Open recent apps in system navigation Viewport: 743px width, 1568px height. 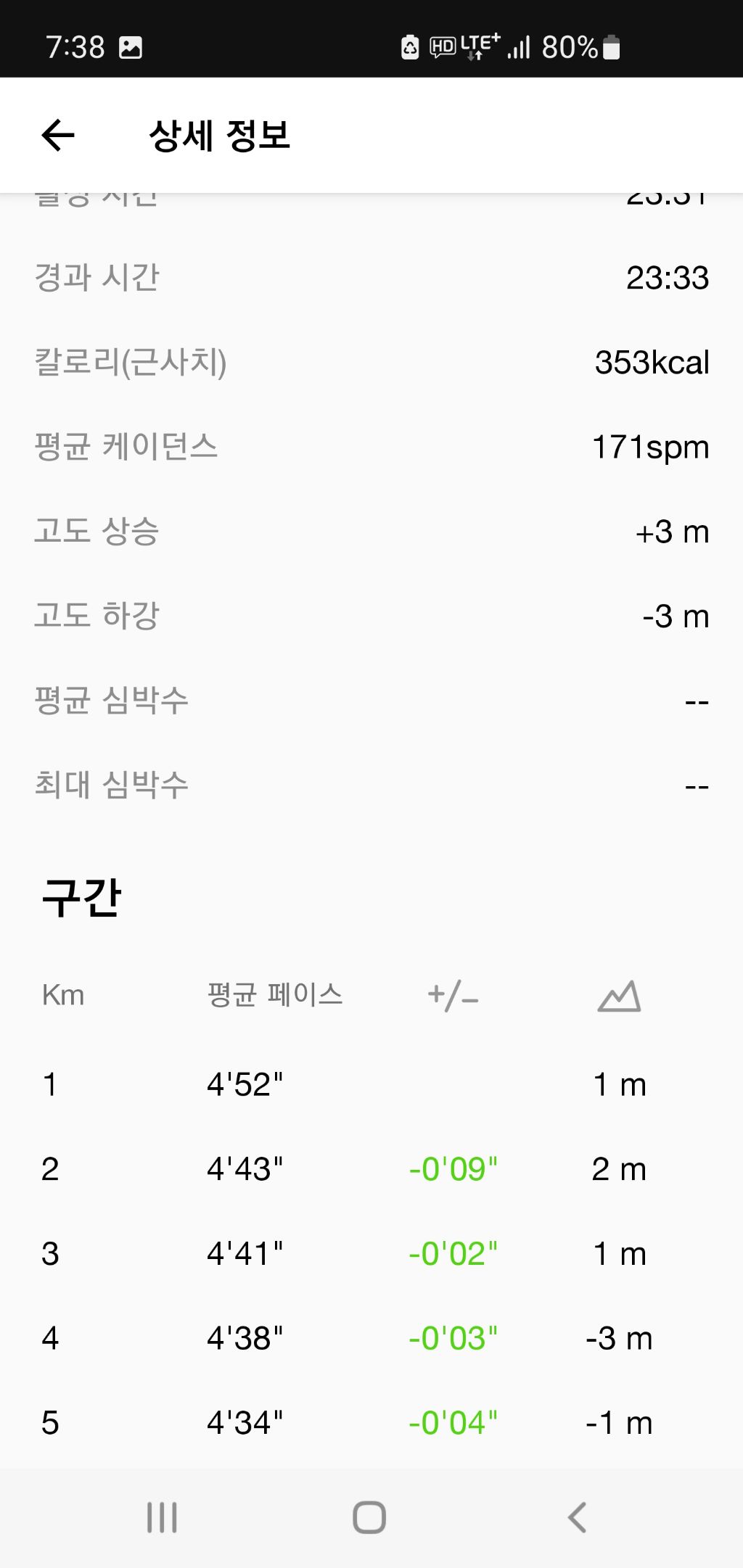click(162, 1517)
